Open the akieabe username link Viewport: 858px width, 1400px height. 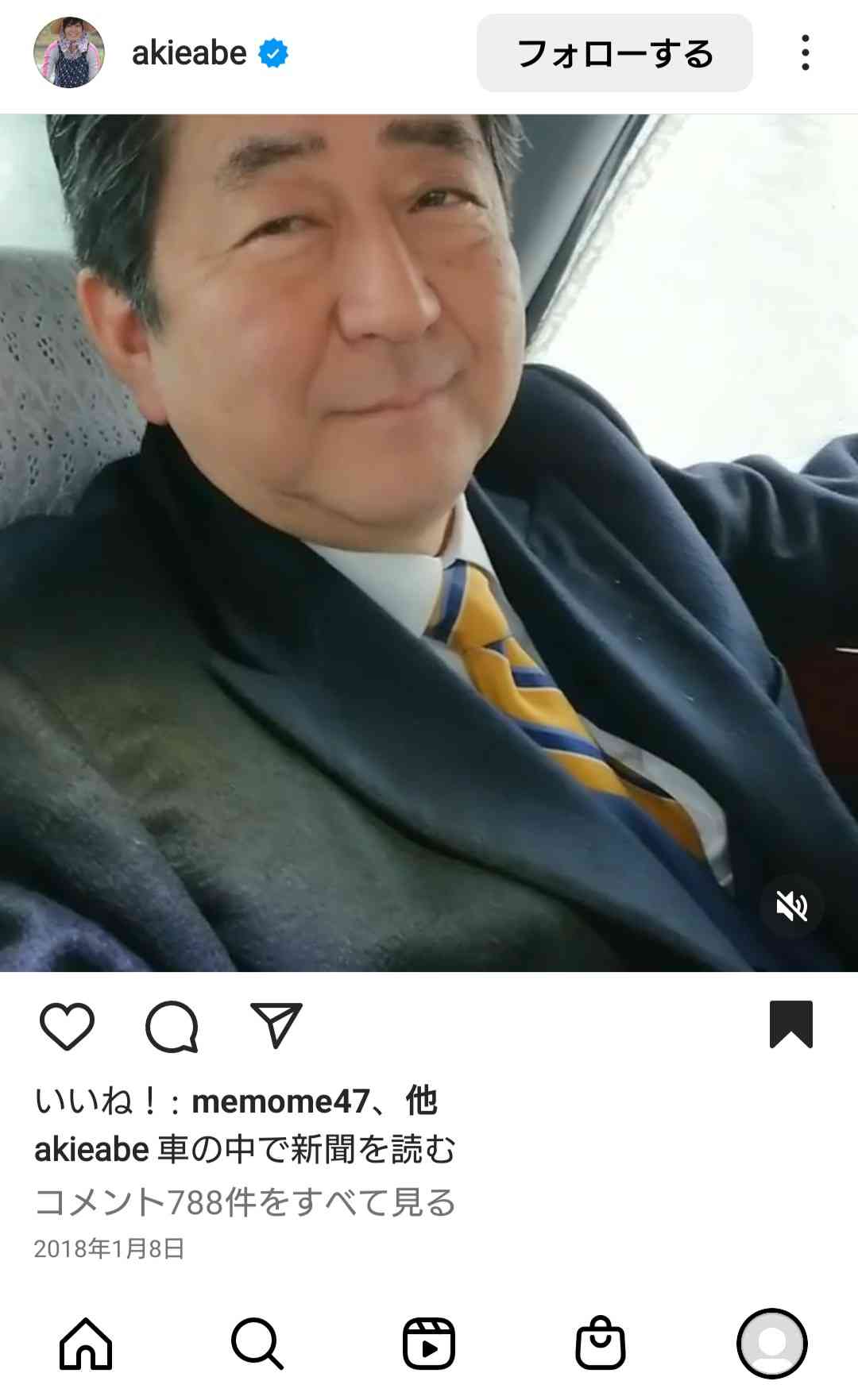[x=189, y=53]
